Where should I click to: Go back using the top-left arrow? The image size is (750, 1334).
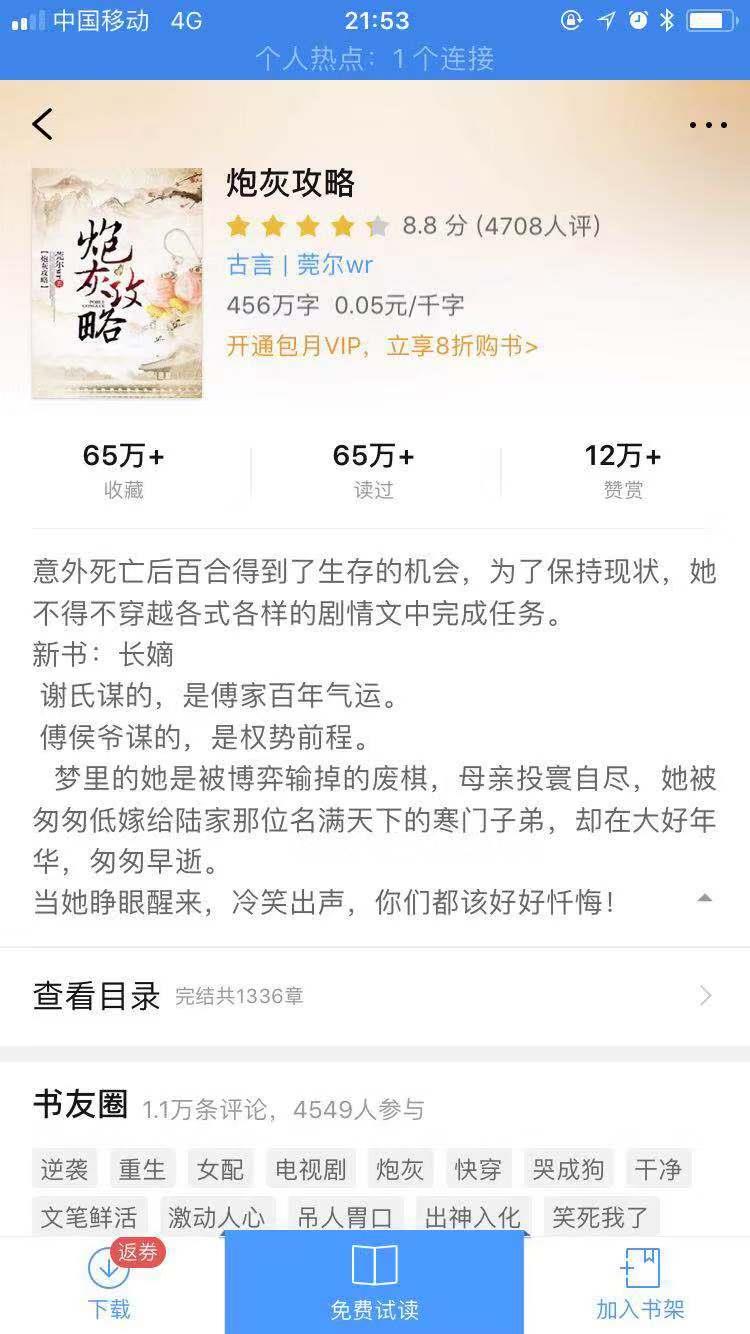42,124
